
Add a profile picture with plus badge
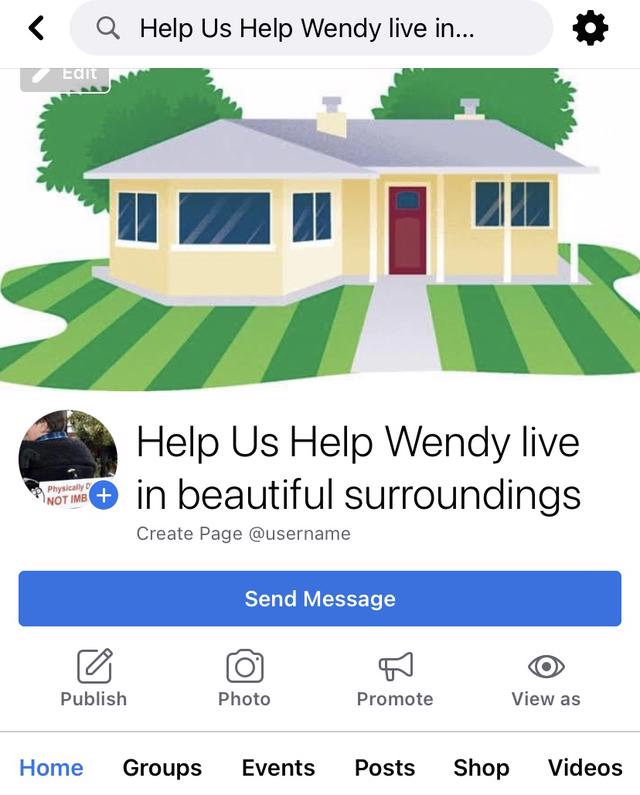pyautogui.click(x=104, y=494)
